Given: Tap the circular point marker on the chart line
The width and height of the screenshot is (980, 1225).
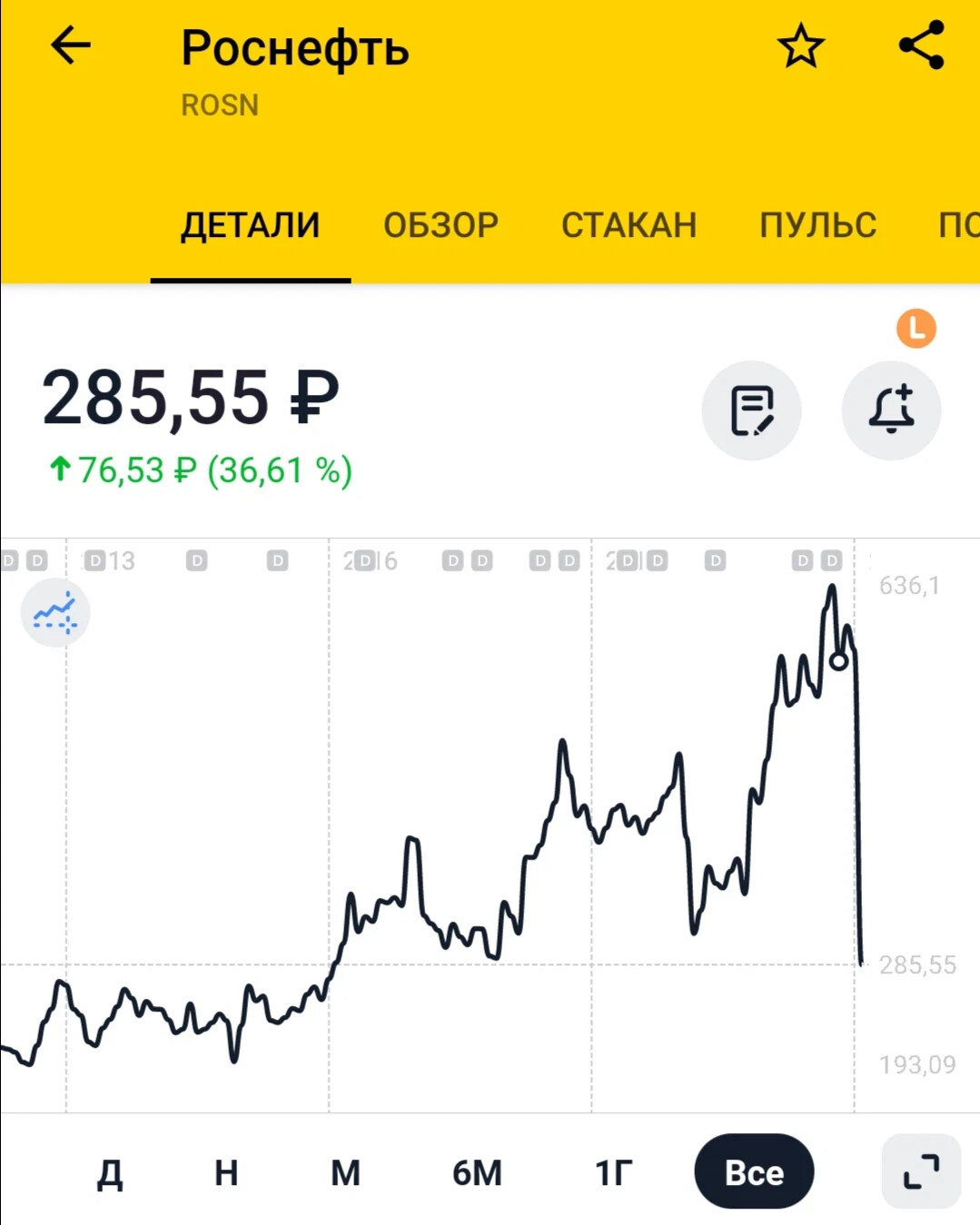Looking at the screenshot, I should tap(838, 662).
